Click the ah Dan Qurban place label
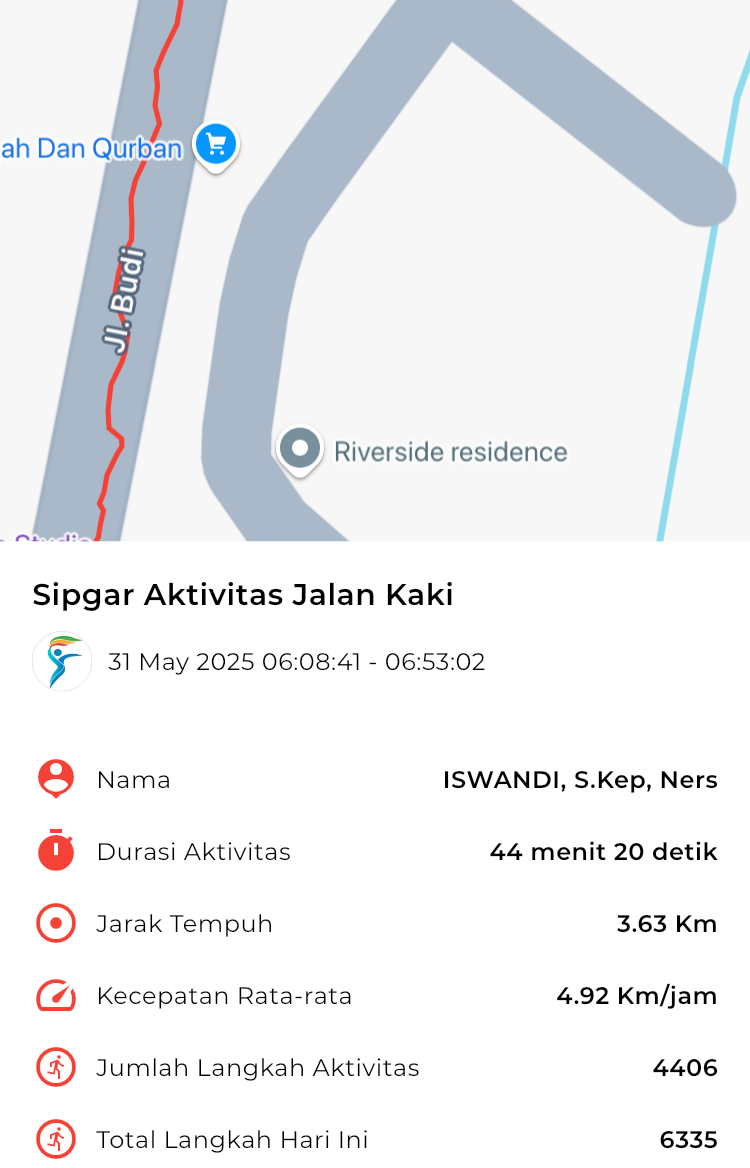750x1168 pixels. tap(92, 147)
